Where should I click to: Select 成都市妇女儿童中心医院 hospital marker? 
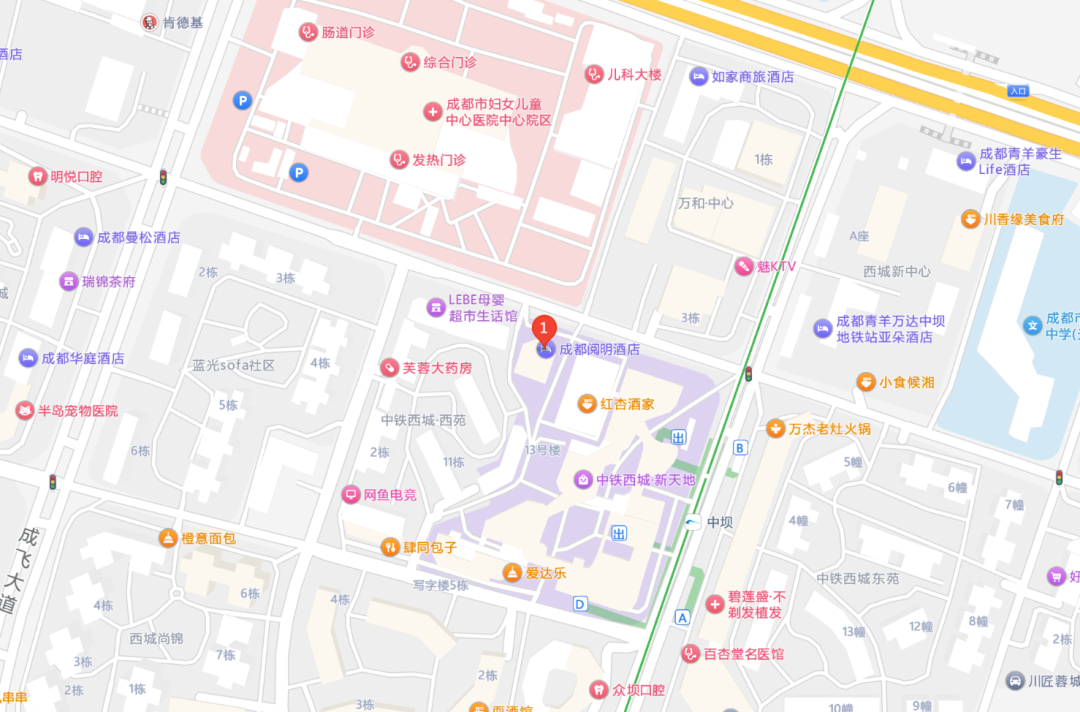coord(433,111)
